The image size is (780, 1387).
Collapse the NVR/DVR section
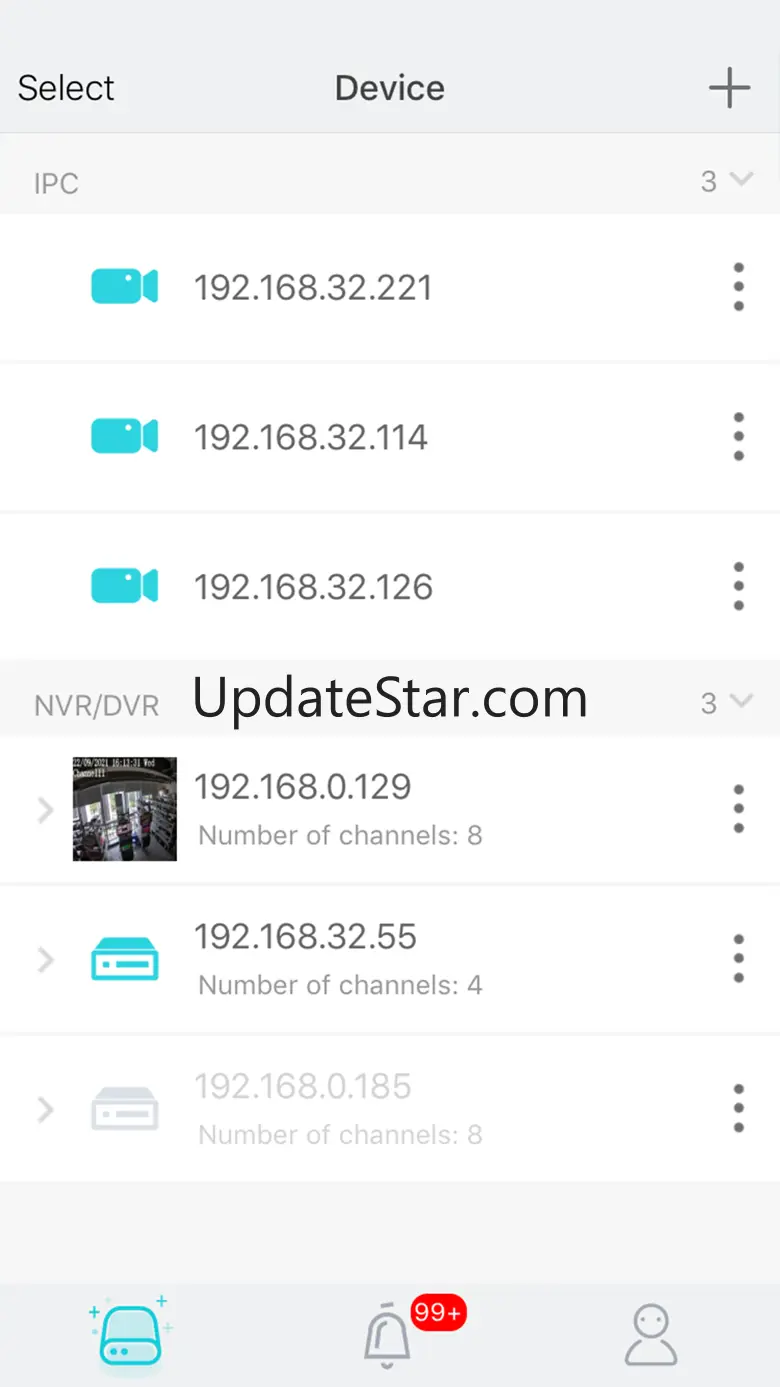[x=740, y=702]
